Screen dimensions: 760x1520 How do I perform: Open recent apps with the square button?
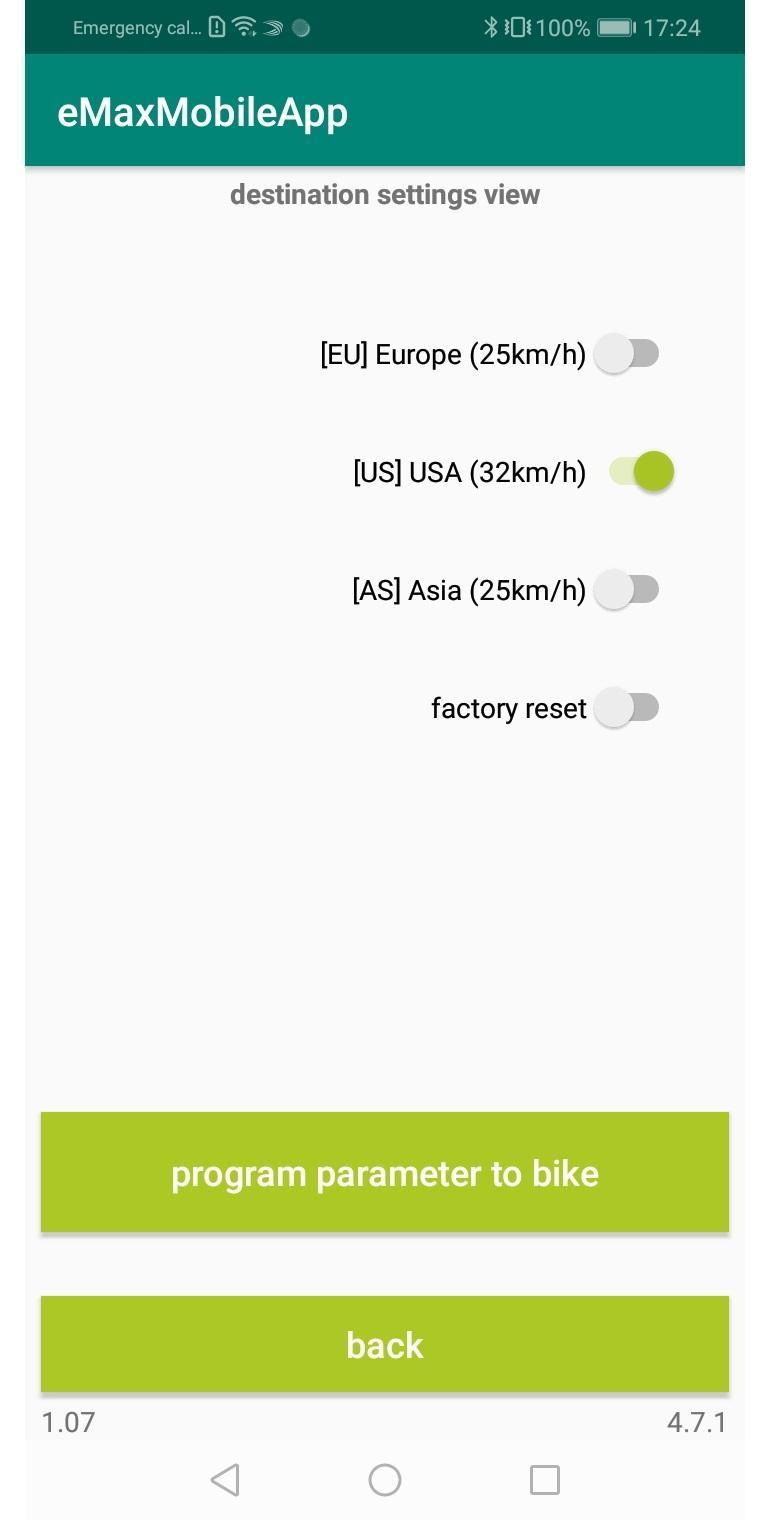[x=545, y=1480]
